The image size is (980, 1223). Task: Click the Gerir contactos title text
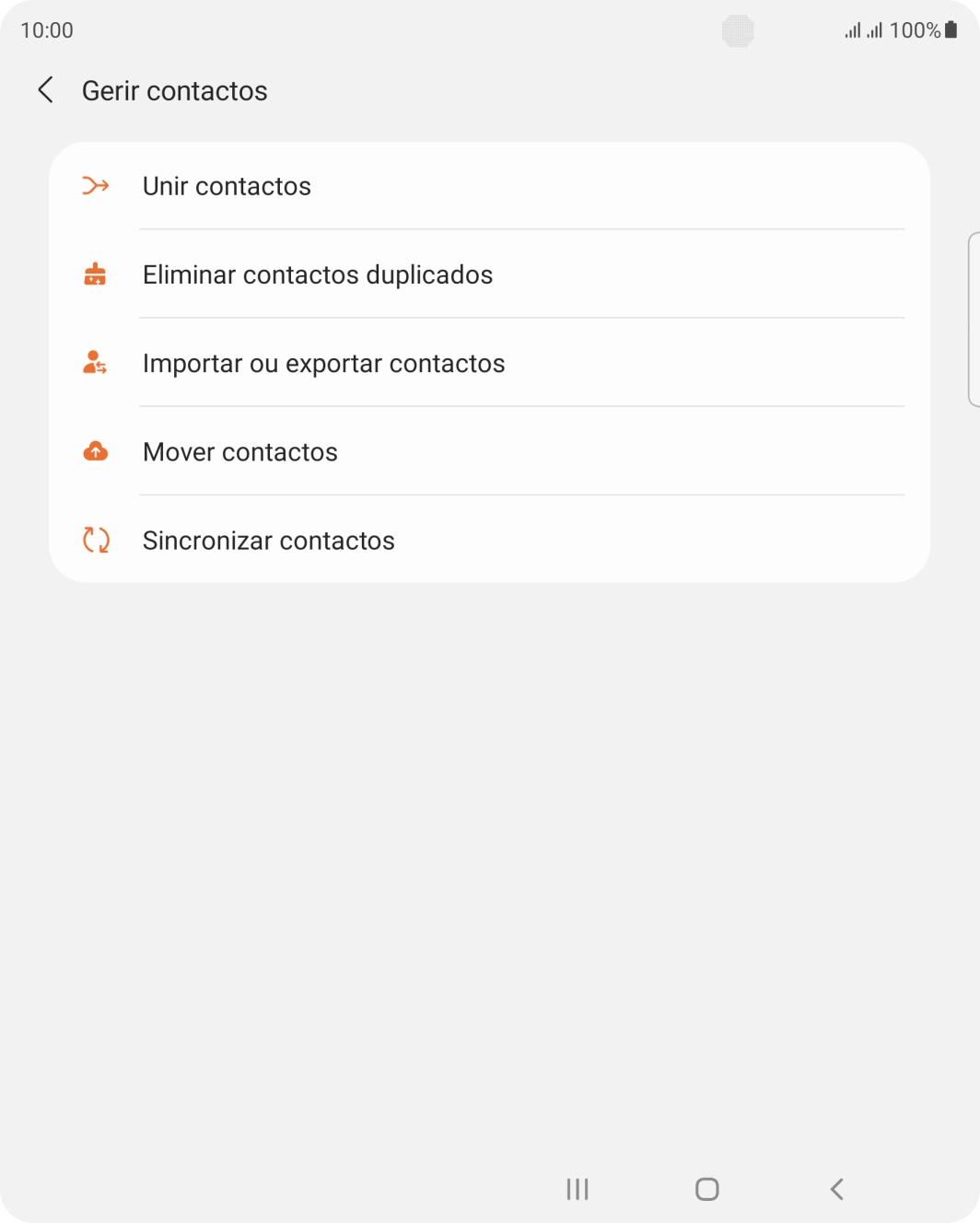coord(174,90)
